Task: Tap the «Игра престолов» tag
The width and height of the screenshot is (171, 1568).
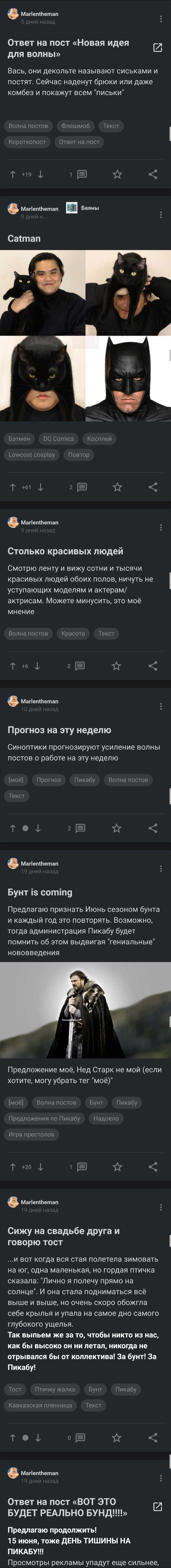Action: pos(32,1134)
